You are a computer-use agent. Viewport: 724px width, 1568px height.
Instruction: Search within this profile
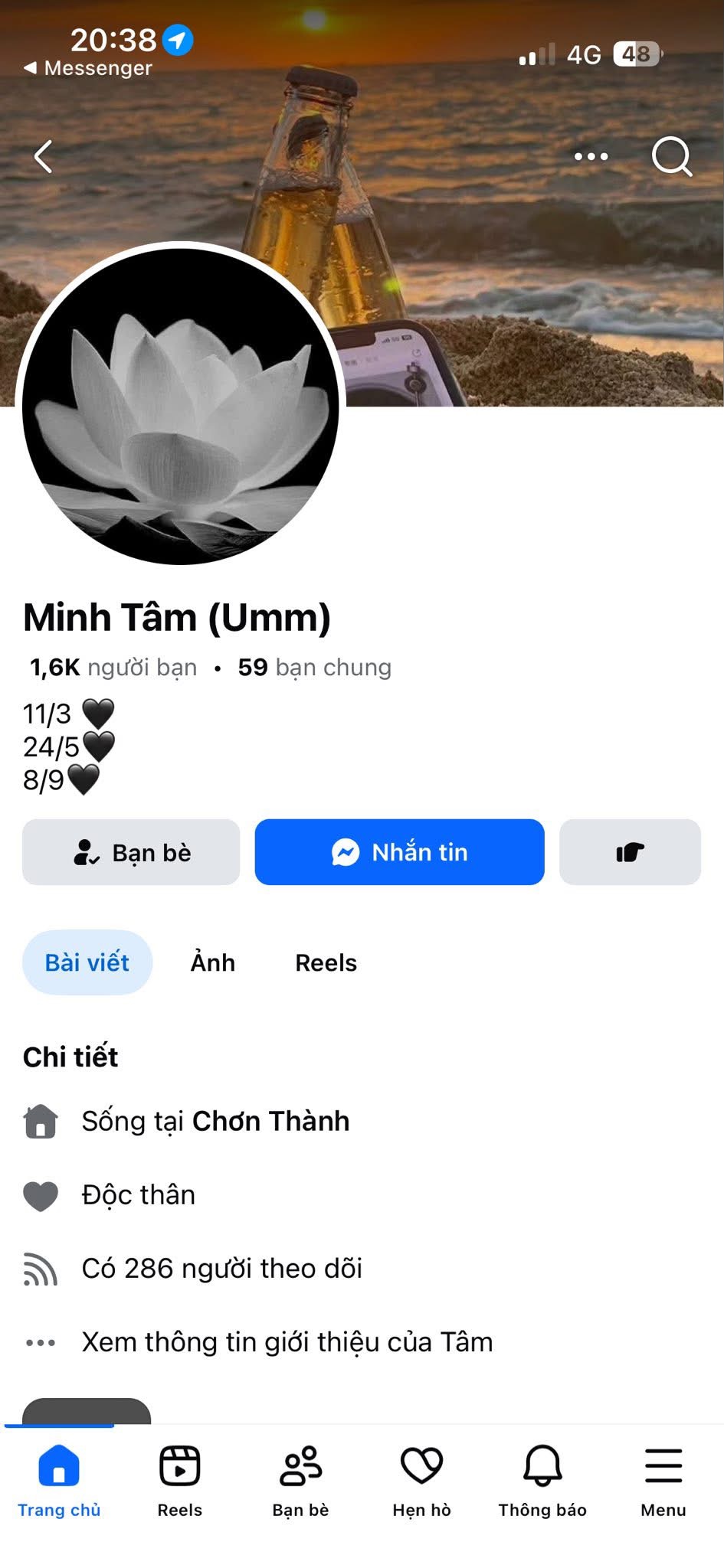coord(672,157)
